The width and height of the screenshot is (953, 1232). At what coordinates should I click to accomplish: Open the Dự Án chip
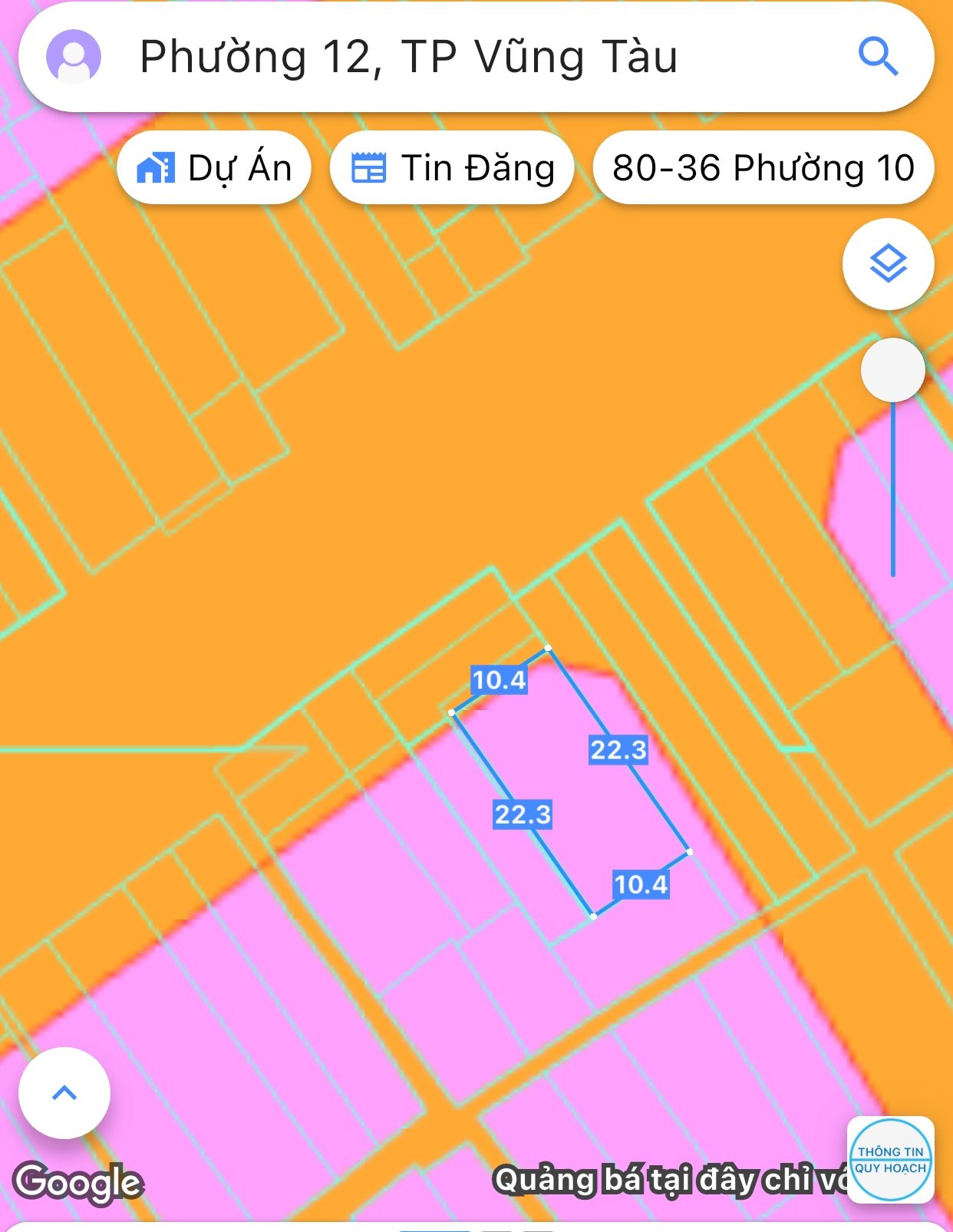(214, 168)
